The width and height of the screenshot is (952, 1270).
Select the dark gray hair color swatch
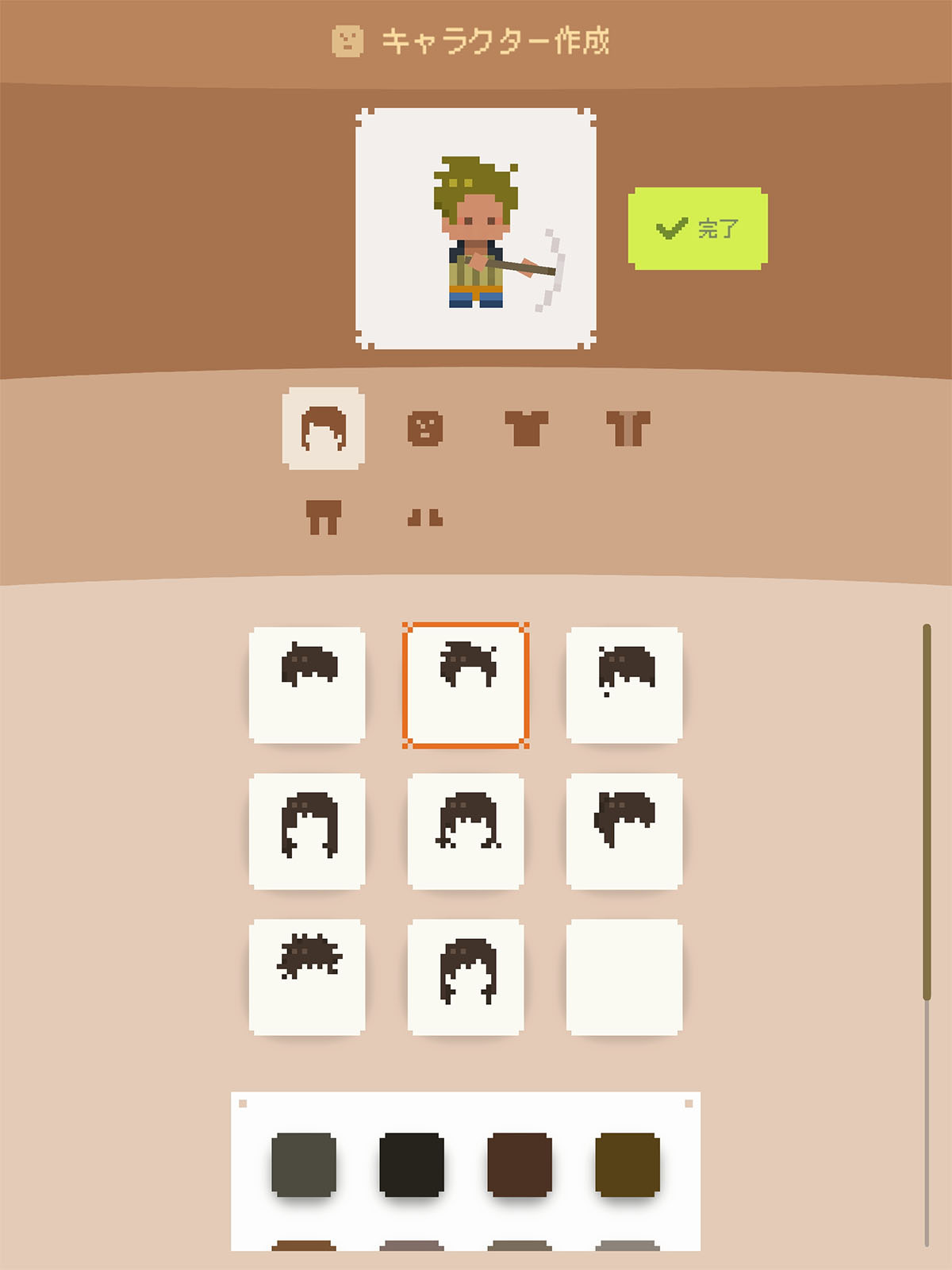pyautogui.click(x=304, y=1164)
